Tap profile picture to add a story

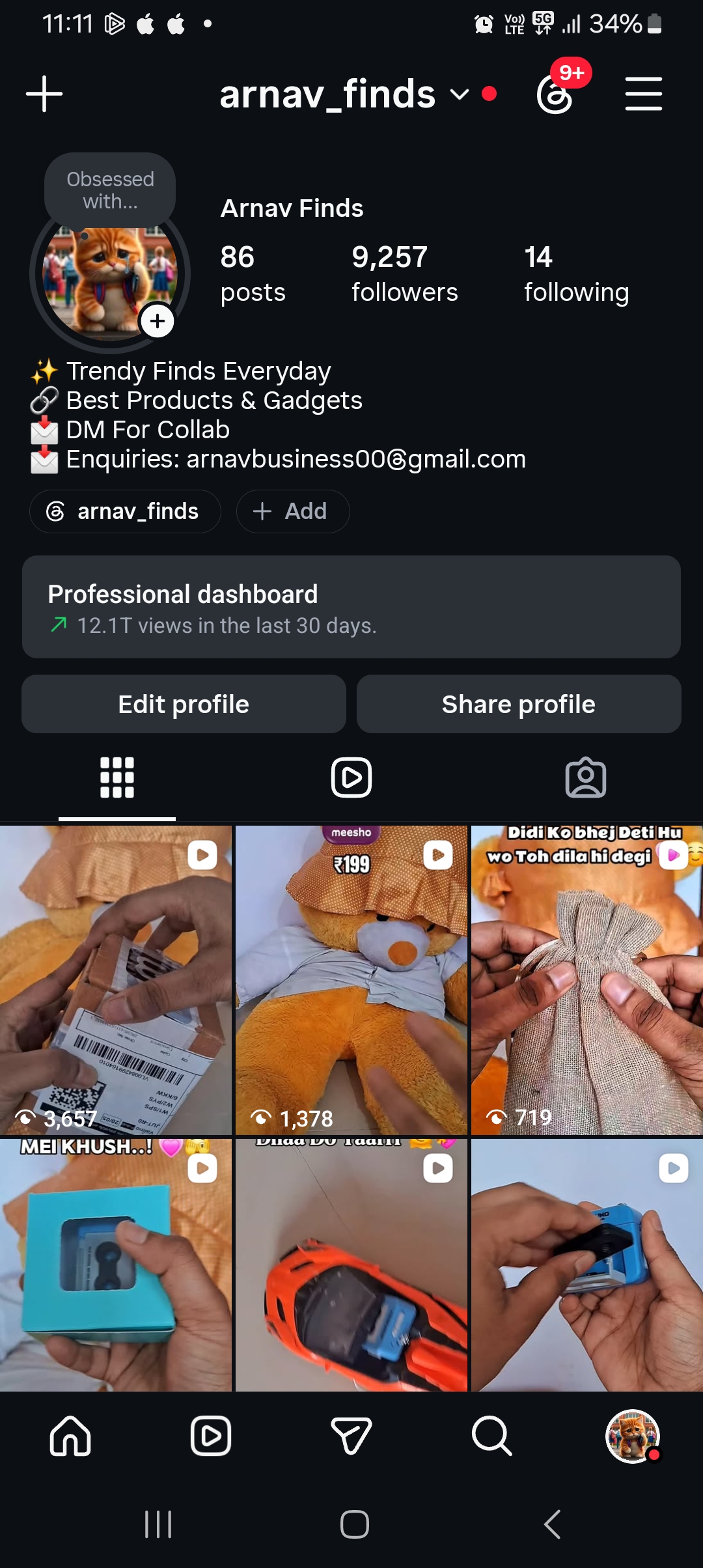(110, 273)
